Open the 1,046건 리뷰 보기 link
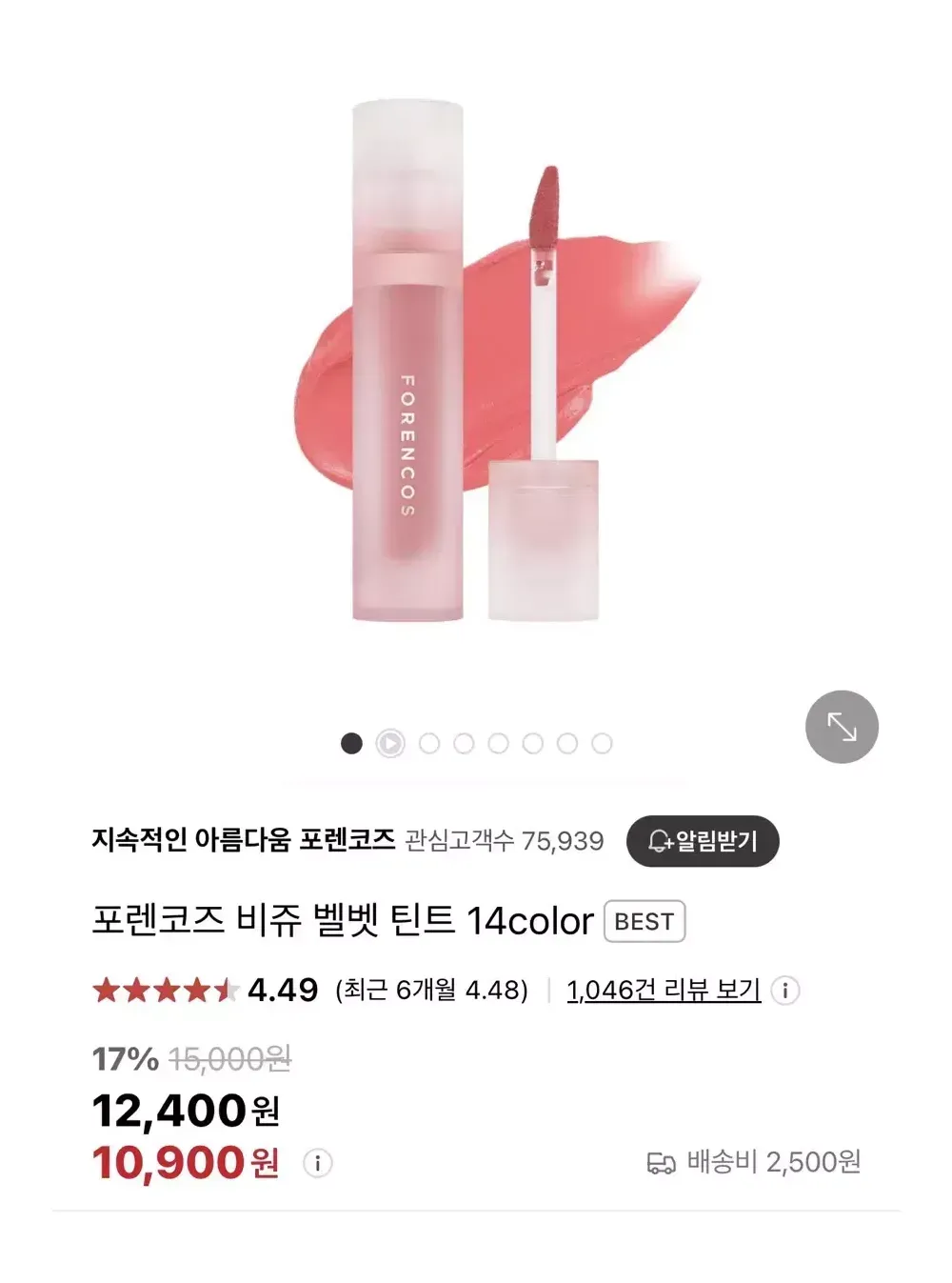Viewport: 952px width, 1283px height. coord(664,991)
